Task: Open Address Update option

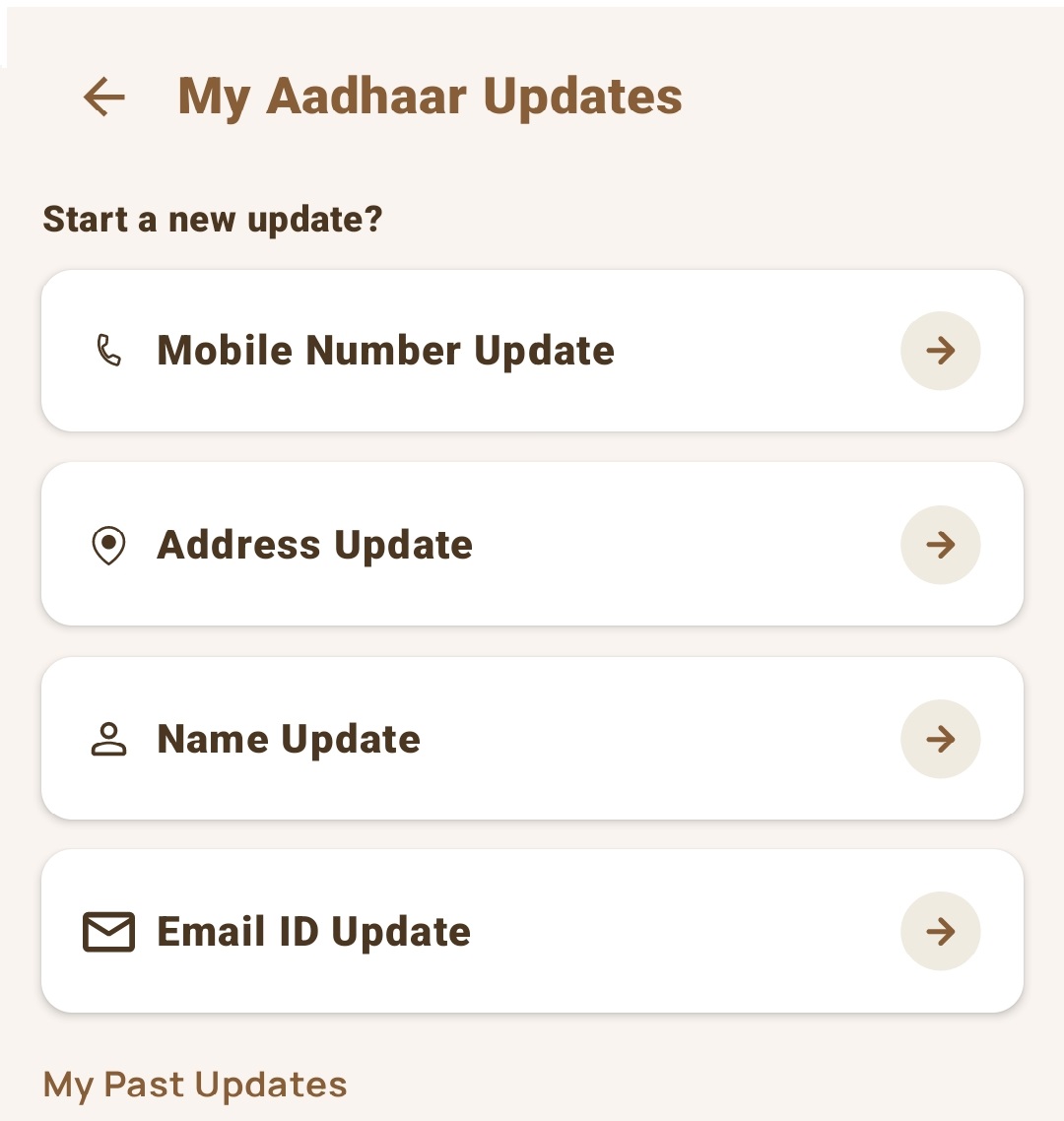Action: [532, 545]
